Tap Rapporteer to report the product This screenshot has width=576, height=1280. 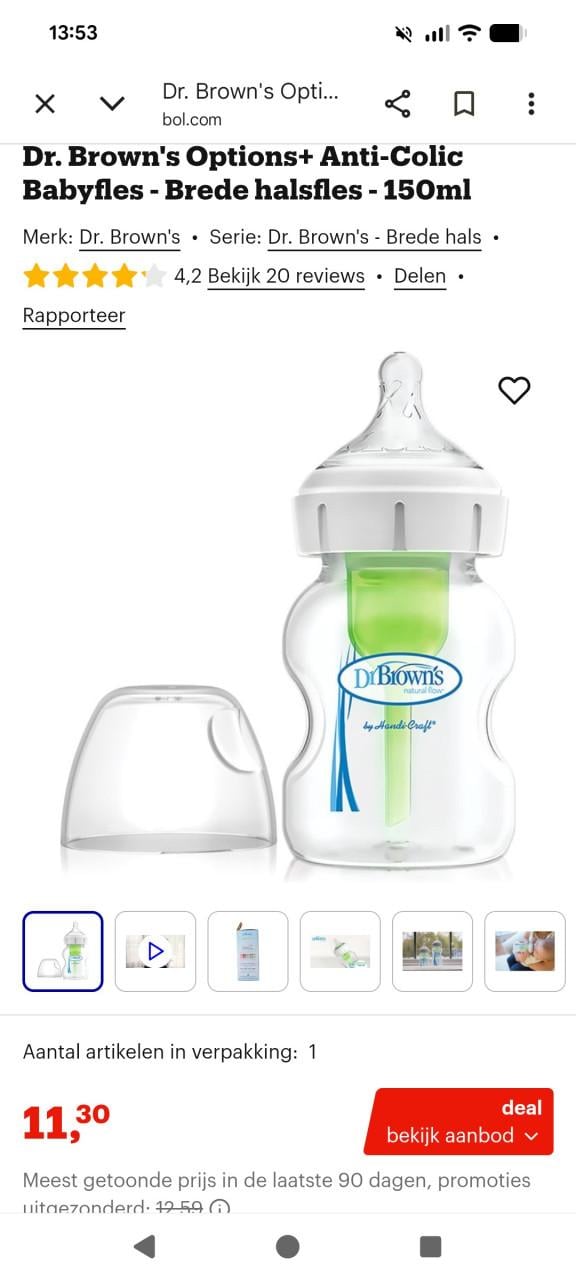point(74,316)
